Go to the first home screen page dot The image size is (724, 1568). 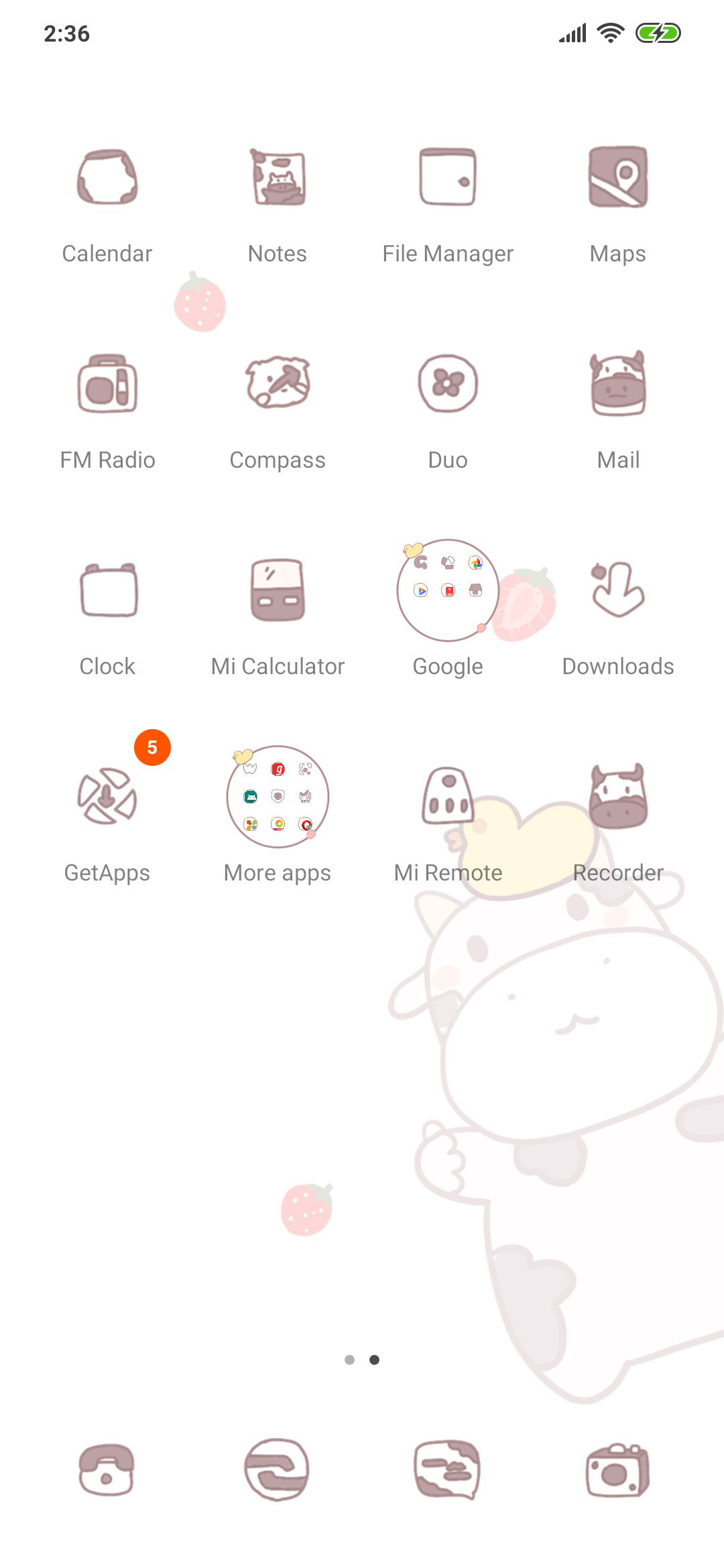pos(349,1360)
